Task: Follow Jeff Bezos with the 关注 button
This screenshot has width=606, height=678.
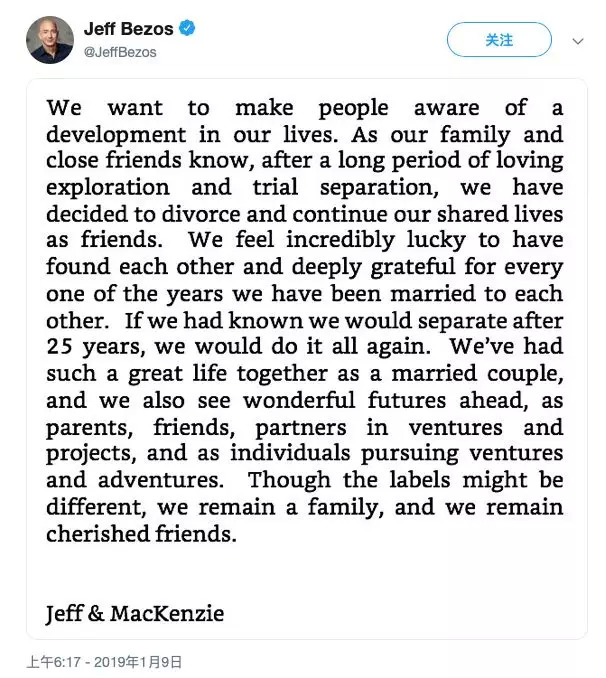Action: coord(499,41)
